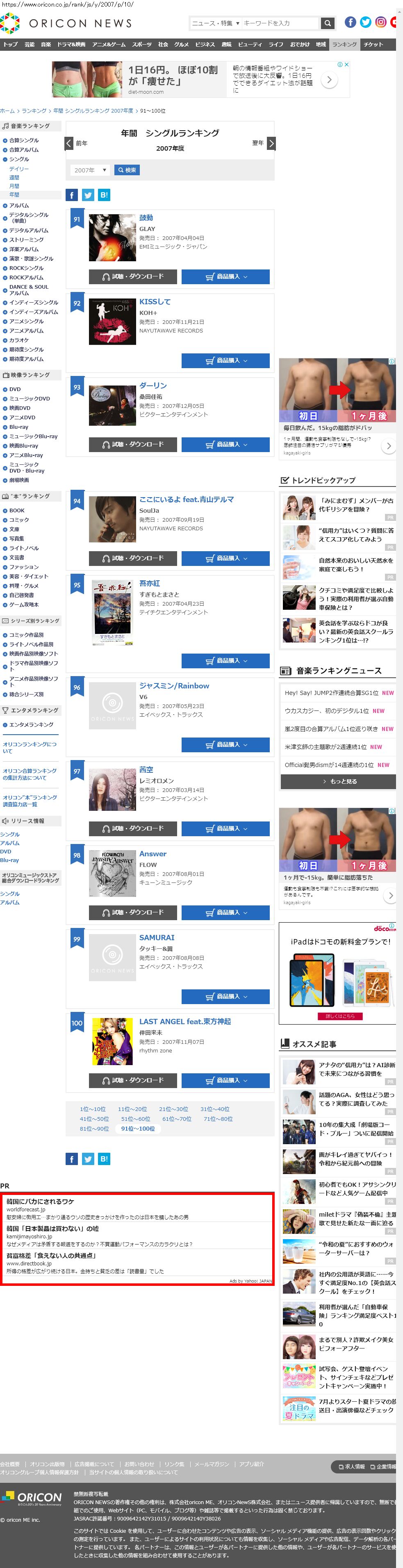Open the 2007年 year dropdown
This screenshot has width=403, height=1568.
tap(90, 170)
